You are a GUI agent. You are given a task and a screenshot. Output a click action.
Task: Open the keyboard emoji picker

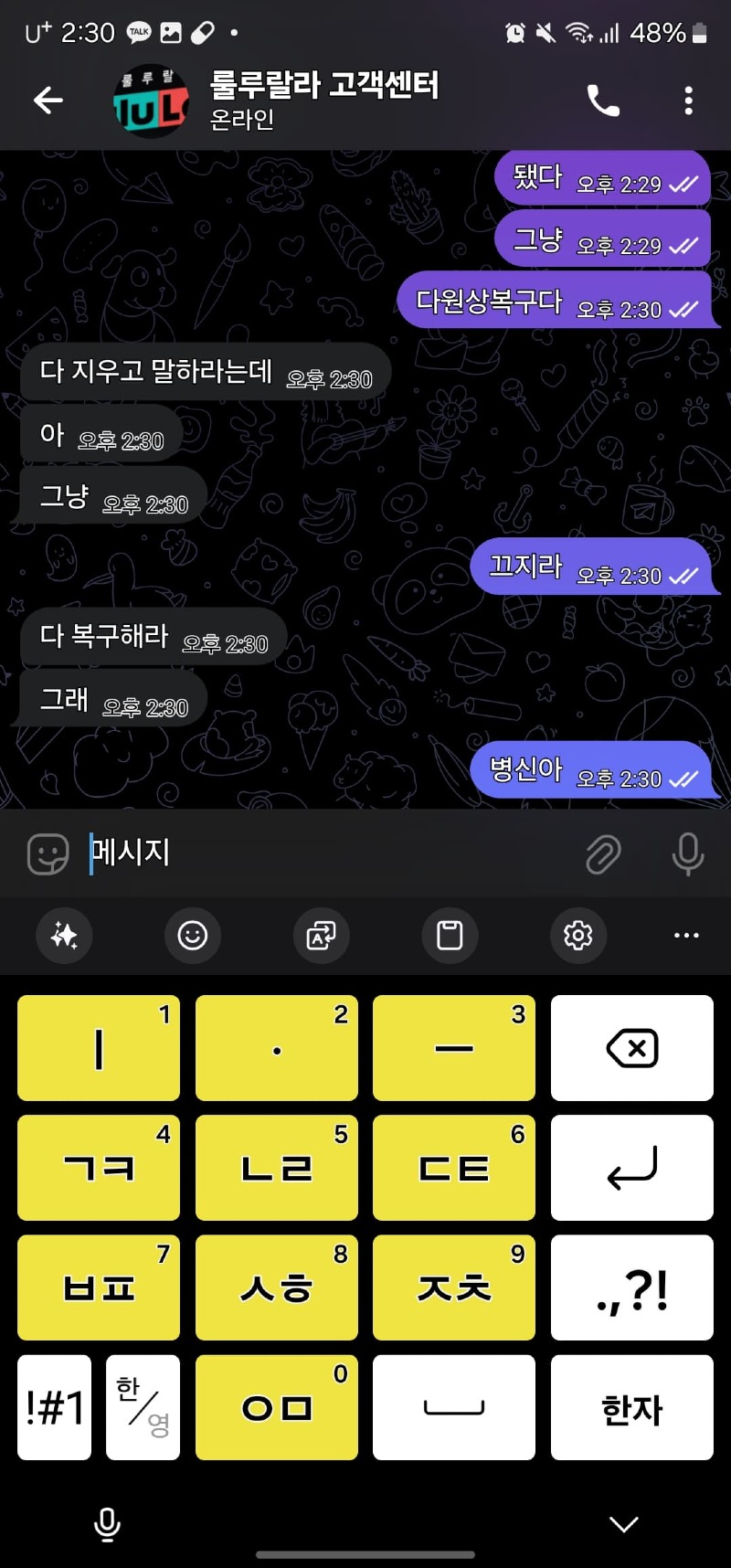(192, 935)
